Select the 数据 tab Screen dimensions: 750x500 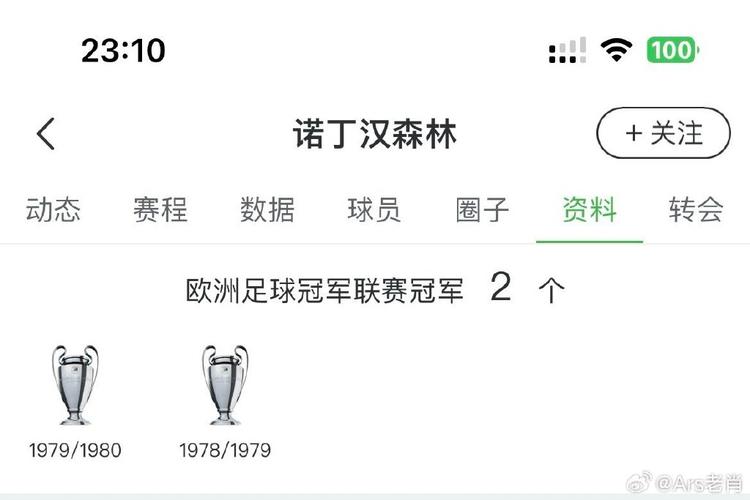point(267,210)
